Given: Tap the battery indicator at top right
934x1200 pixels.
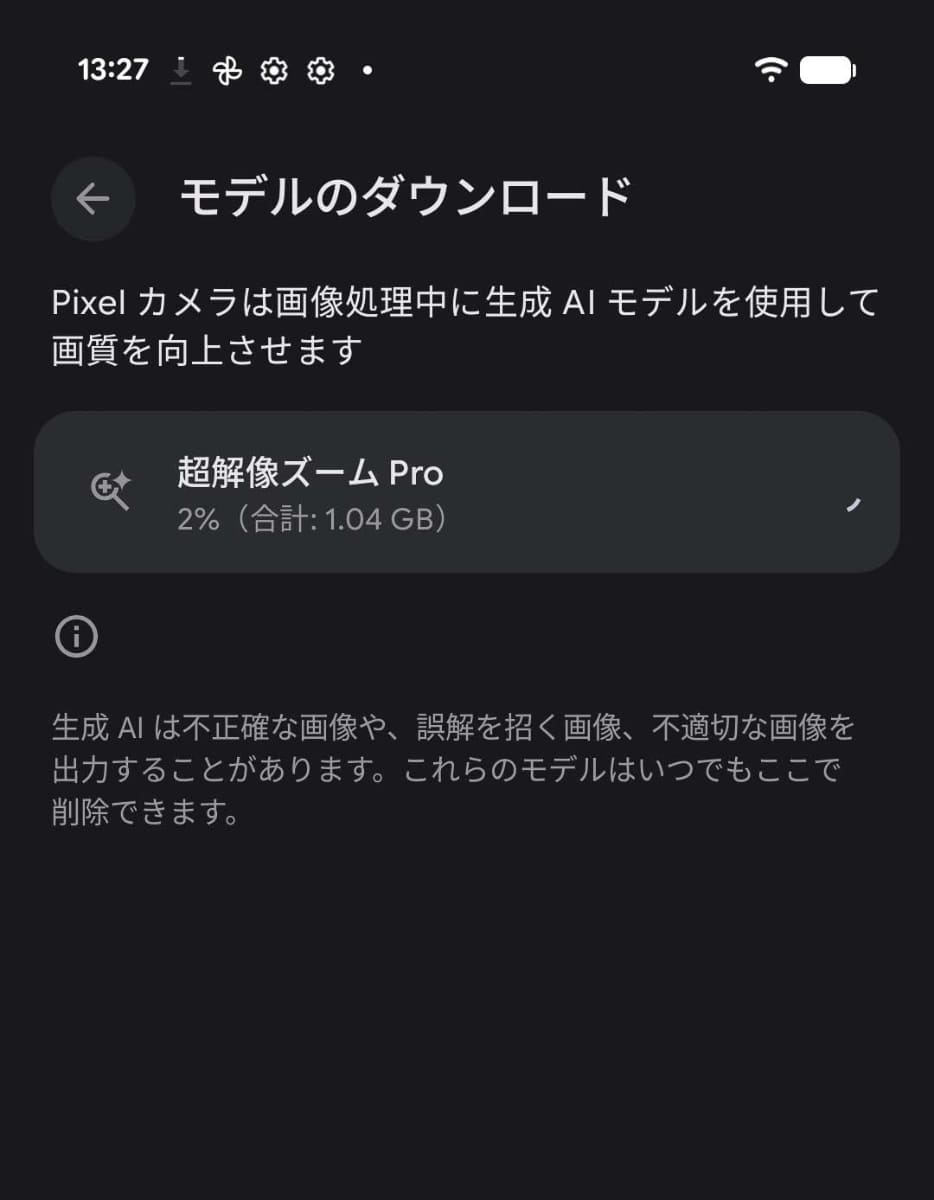Looking at the screenshot, I should point(827,70).
